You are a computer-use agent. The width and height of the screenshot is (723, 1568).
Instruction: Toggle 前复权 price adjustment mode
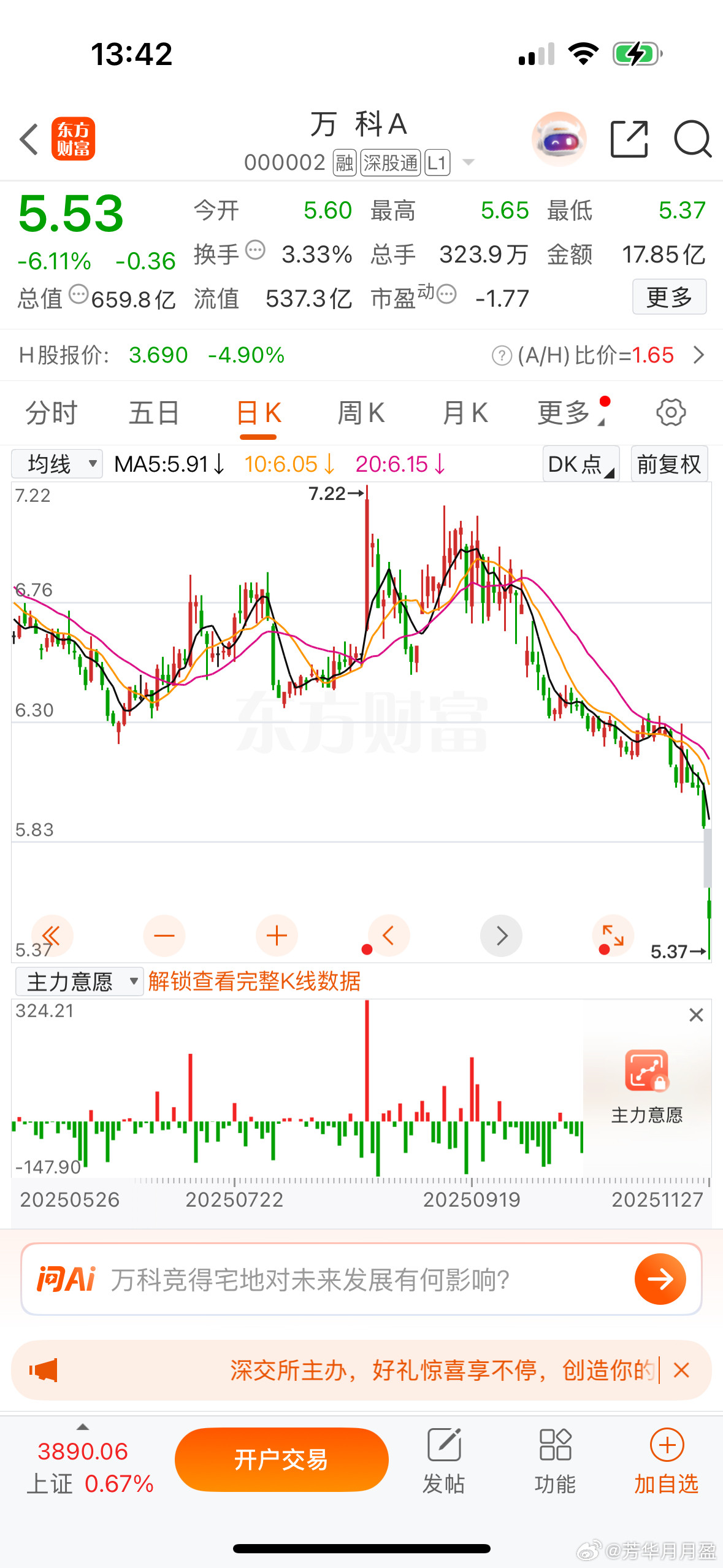669,464
